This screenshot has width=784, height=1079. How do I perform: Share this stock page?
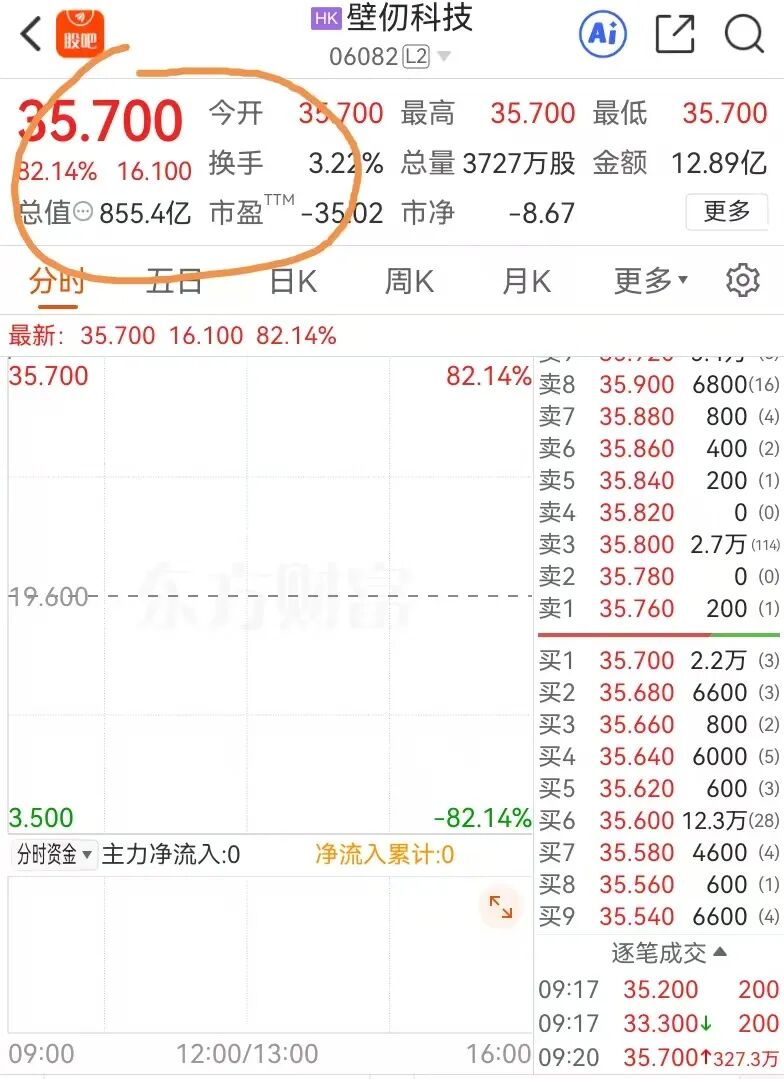click(x=675, y=35)
